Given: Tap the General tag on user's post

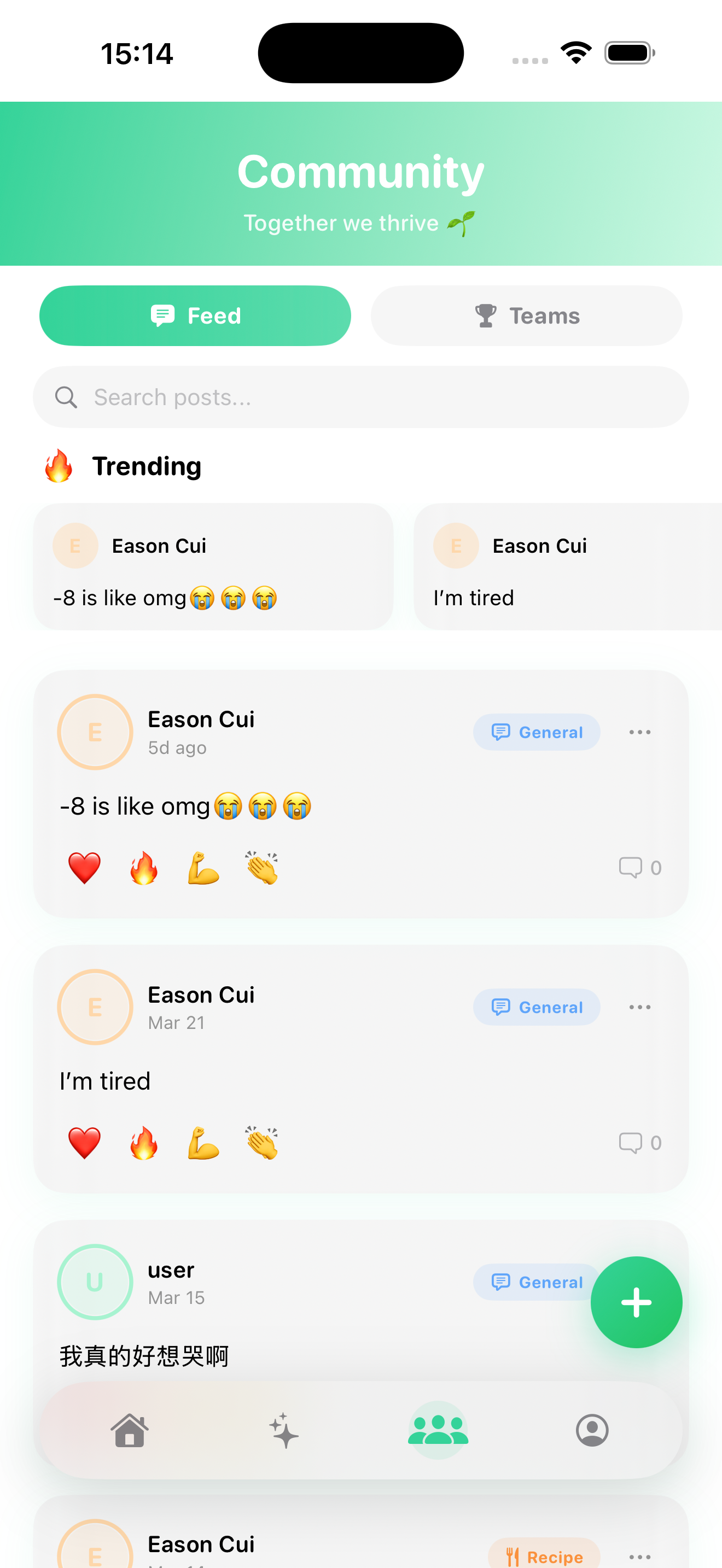Looking at the screenshot, I should click(535, 1283).
